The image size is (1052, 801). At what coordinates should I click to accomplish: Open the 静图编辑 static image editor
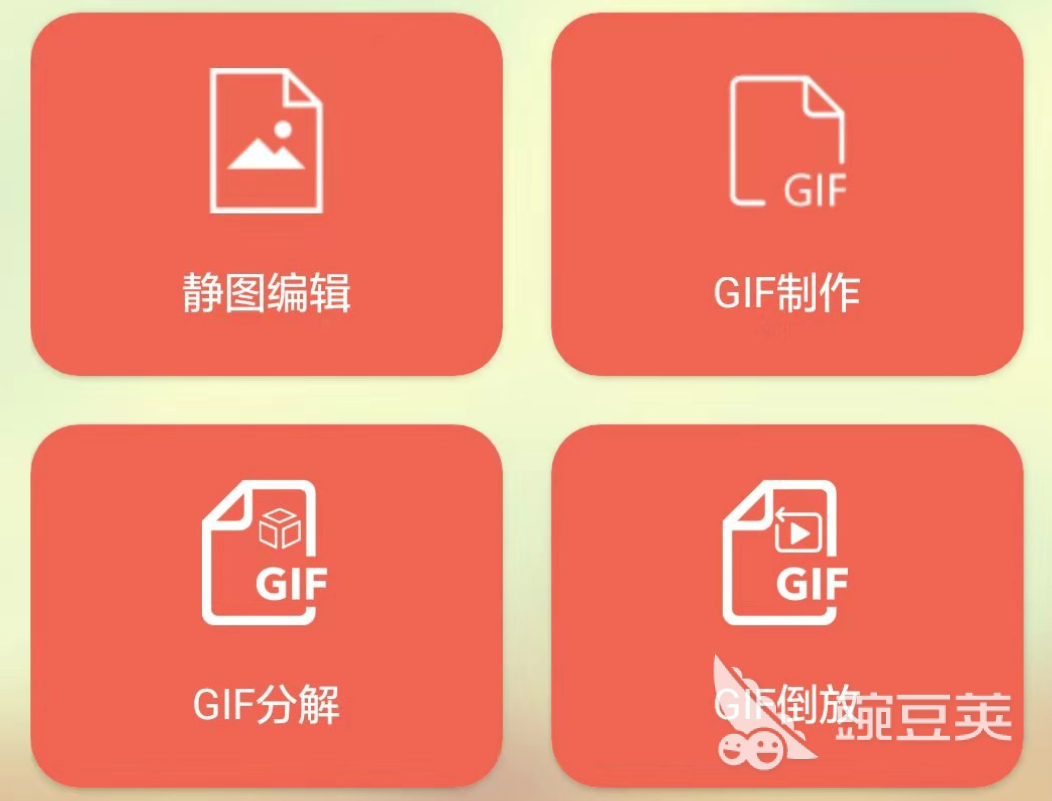(x=266, y=195)
